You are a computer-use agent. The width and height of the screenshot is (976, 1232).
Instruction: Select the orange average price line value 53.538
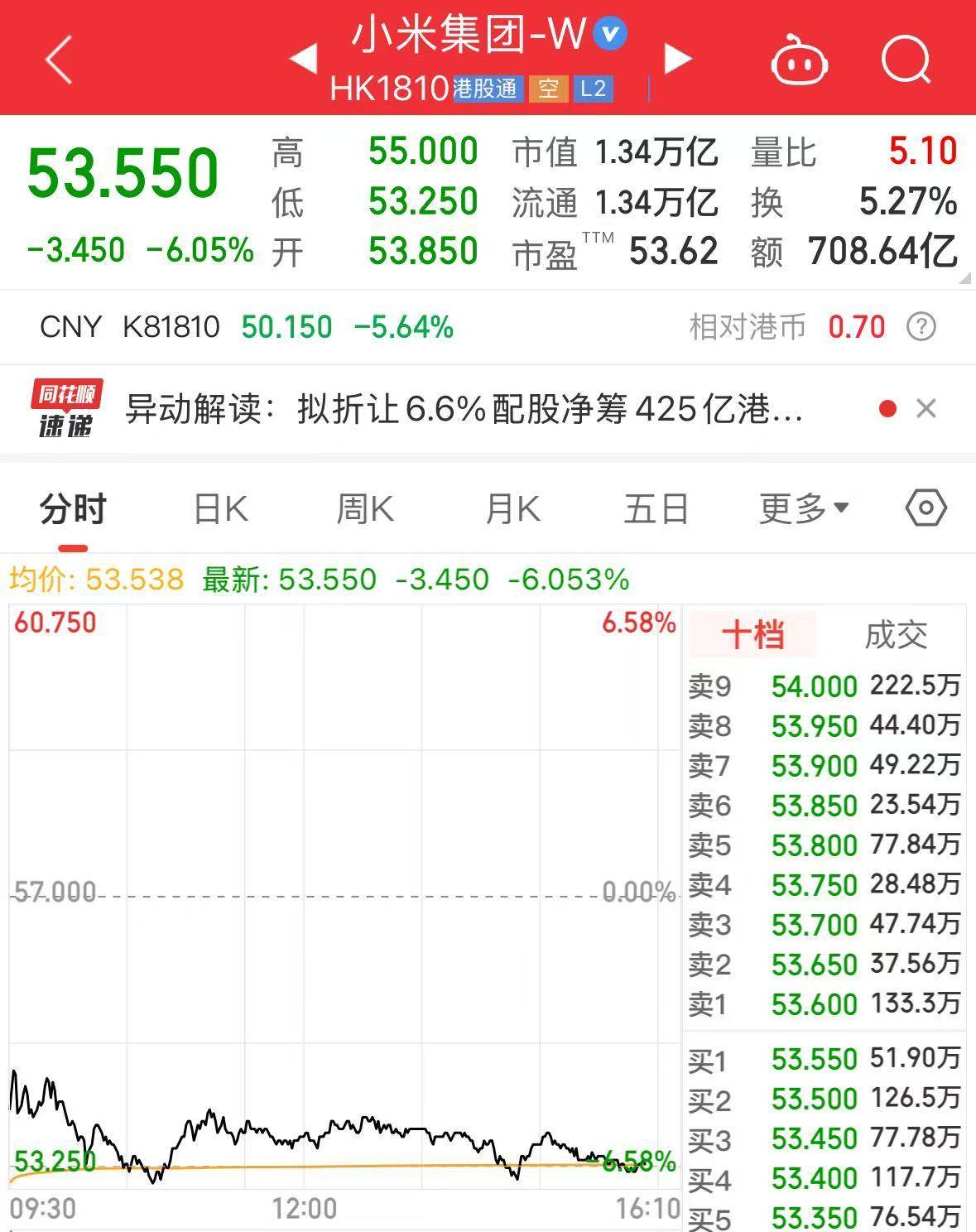pos(132,580)
